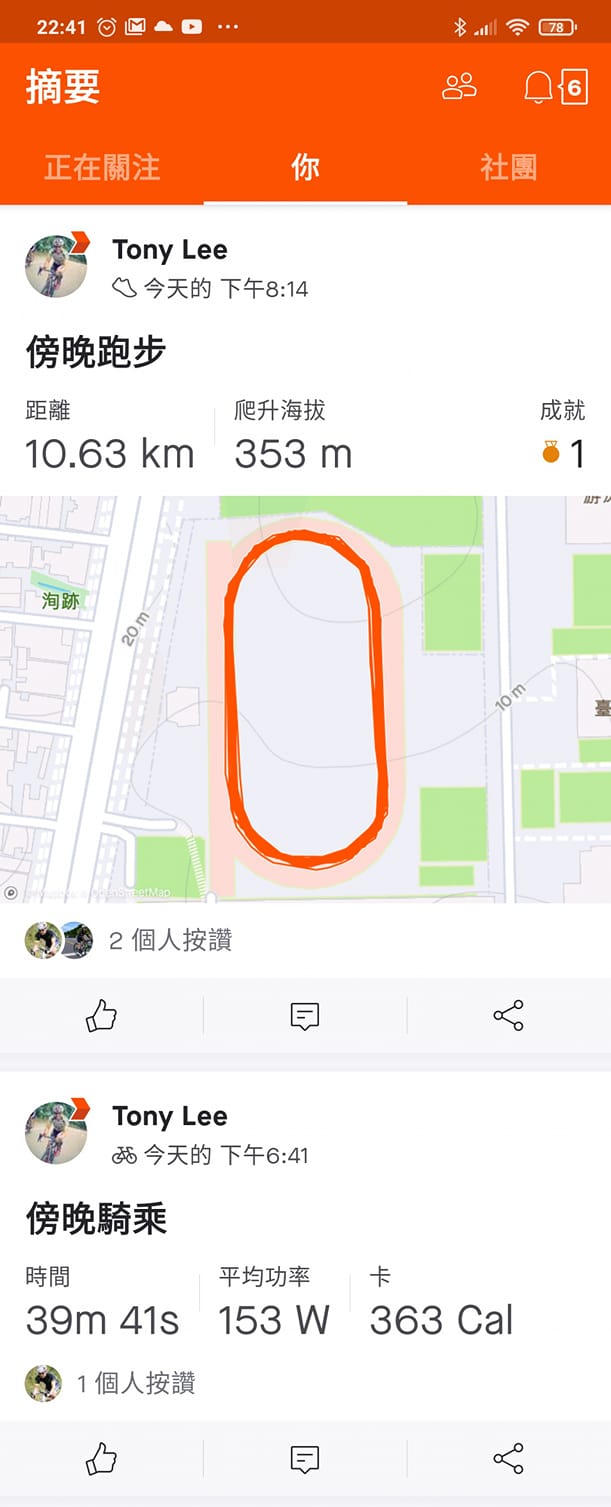Share the 傍晚跑步 activity
The image size is (611, 1507).
pos(508,1017)
